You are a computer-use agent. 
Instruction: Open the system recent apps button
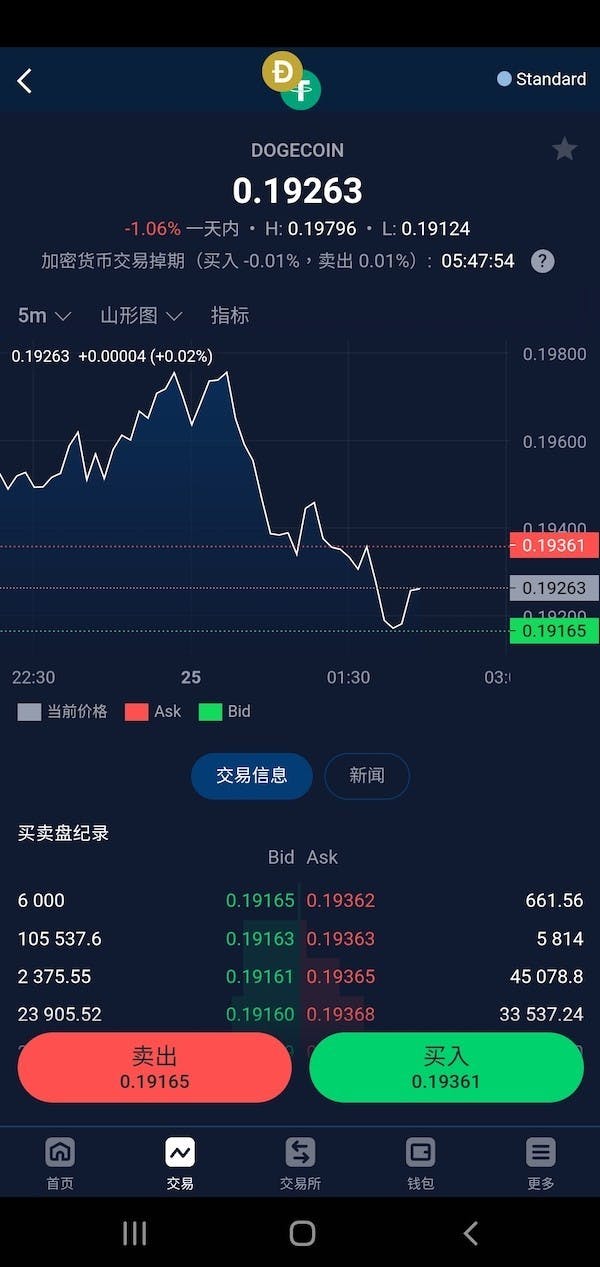(135, 1233)
